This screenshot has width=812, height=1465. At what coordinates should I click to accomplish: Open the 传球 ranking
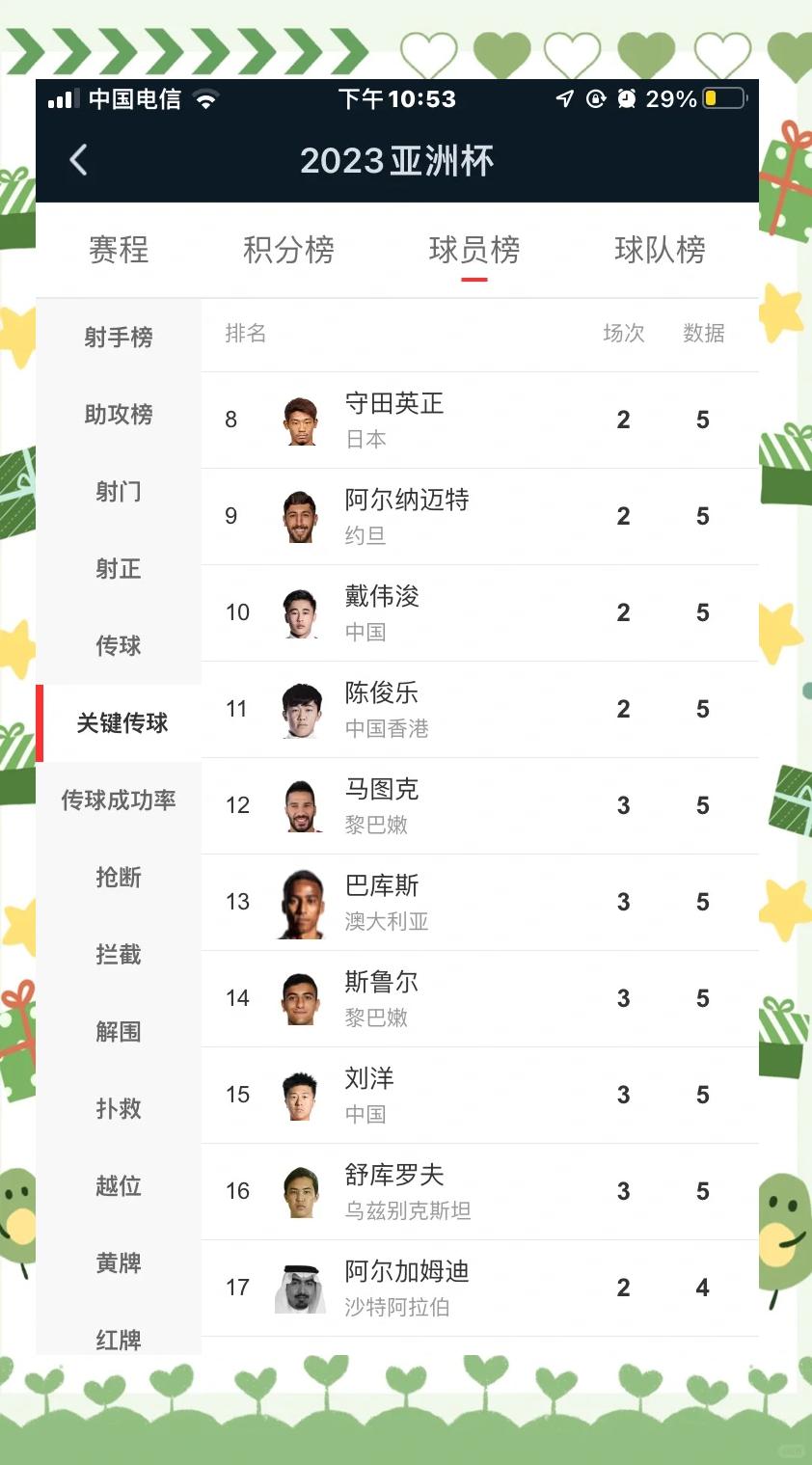tap(119, 646)
